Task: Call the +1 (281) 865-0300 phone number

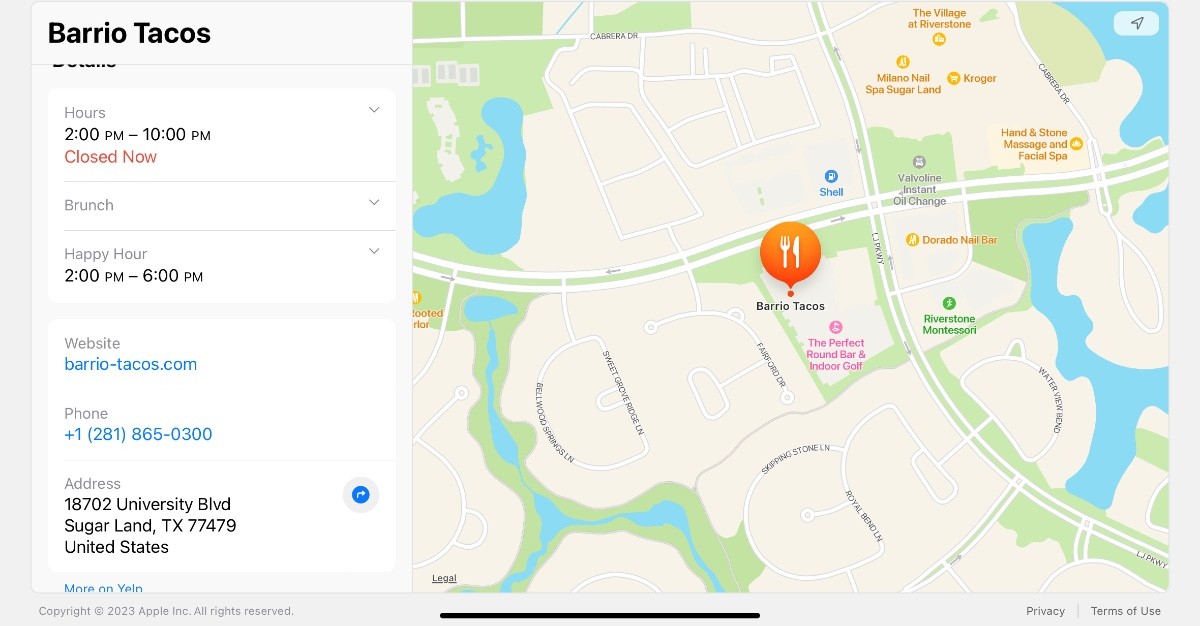Action: pyautogui.click(x=138, y=434)
